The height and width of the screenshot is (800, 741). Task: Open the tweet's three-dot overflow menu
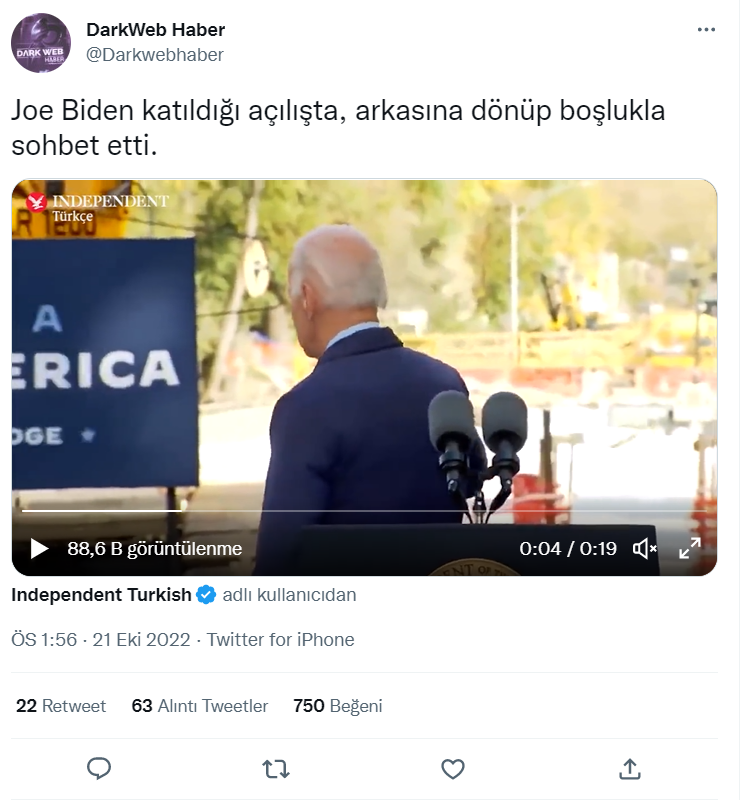(x=706, y=30)
